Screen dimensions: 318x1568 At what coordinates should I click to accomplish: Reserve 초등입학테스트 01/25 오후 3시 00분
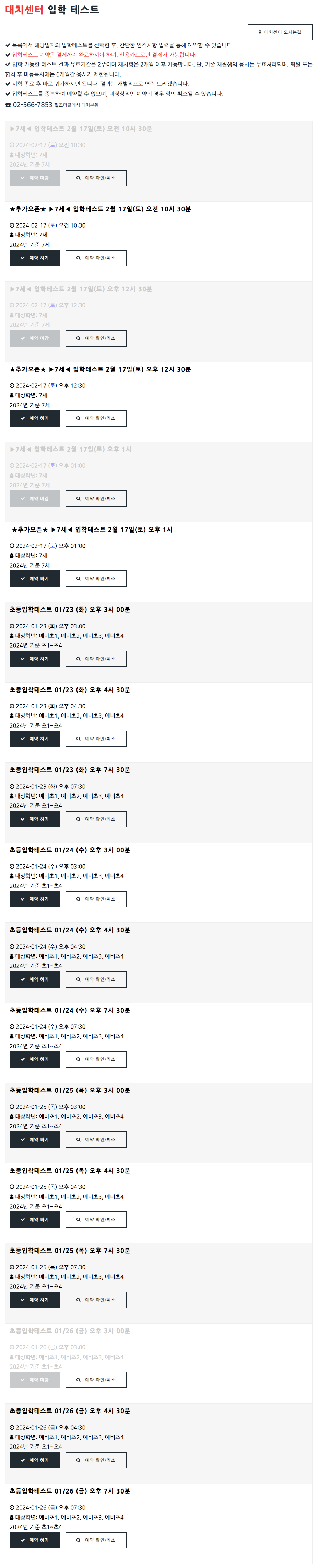[x=35, y=1139]
